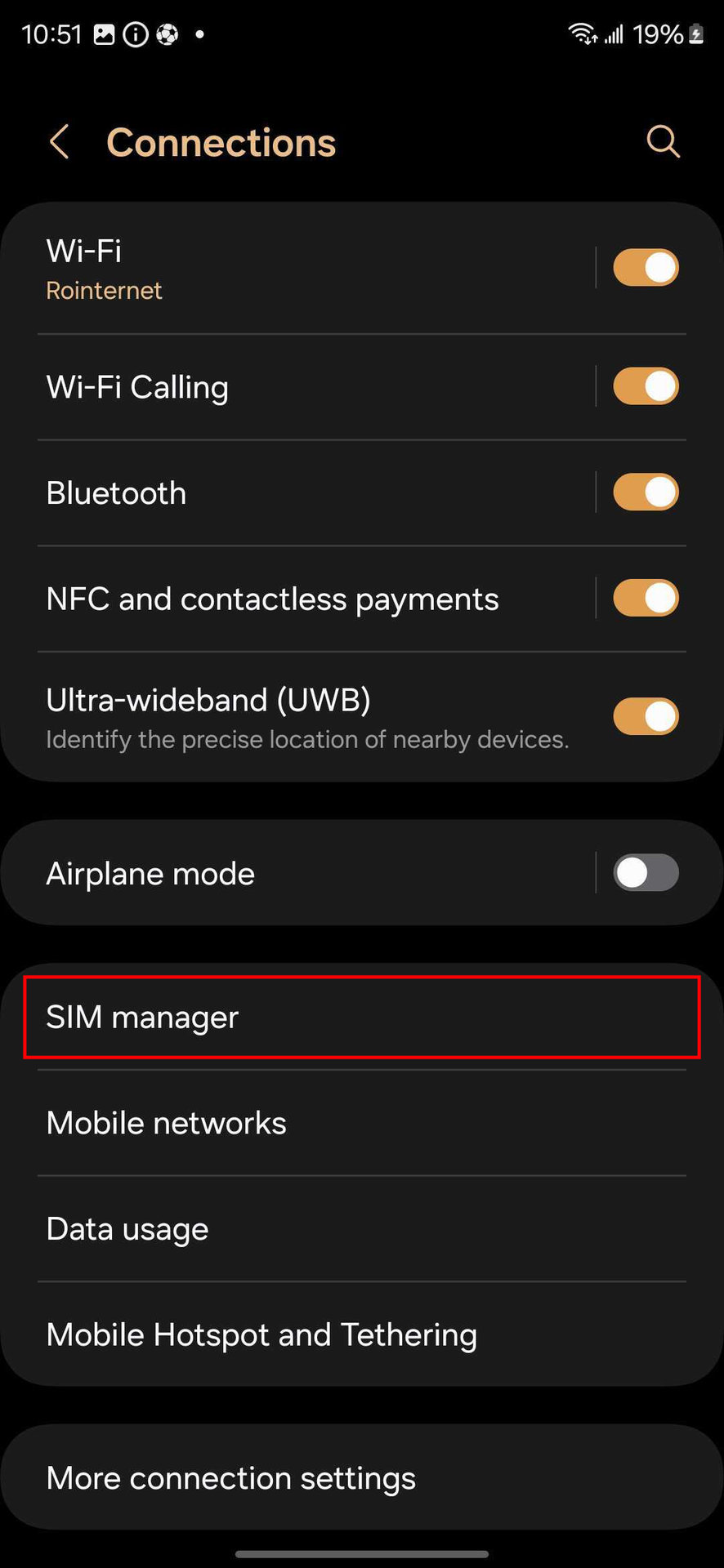The width and height of the screenshot is (724, 1568).
Task: View Data usage
Action: (x=361, y=1229)
